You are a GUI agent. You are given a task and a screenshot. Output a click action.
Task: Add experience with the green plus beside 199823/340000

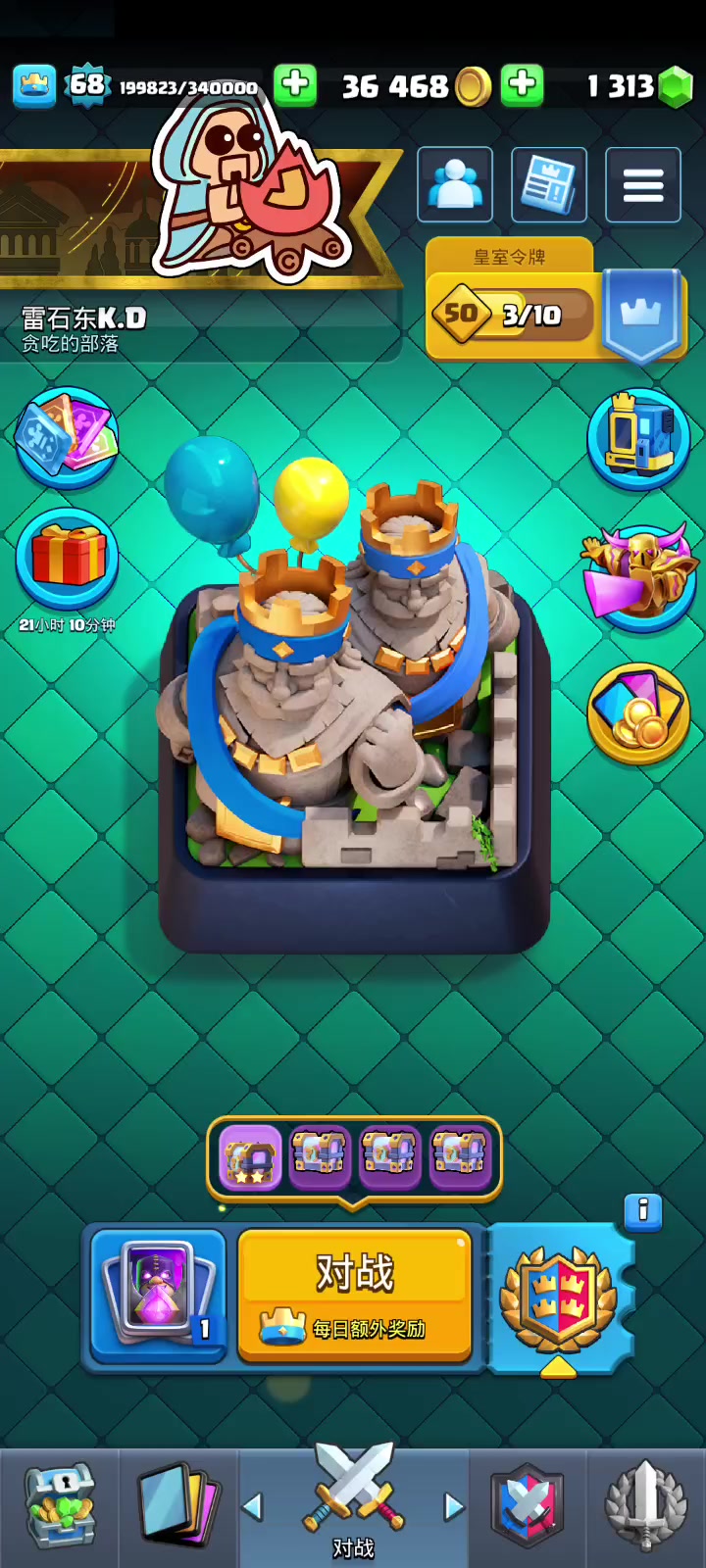coord(295,85)
